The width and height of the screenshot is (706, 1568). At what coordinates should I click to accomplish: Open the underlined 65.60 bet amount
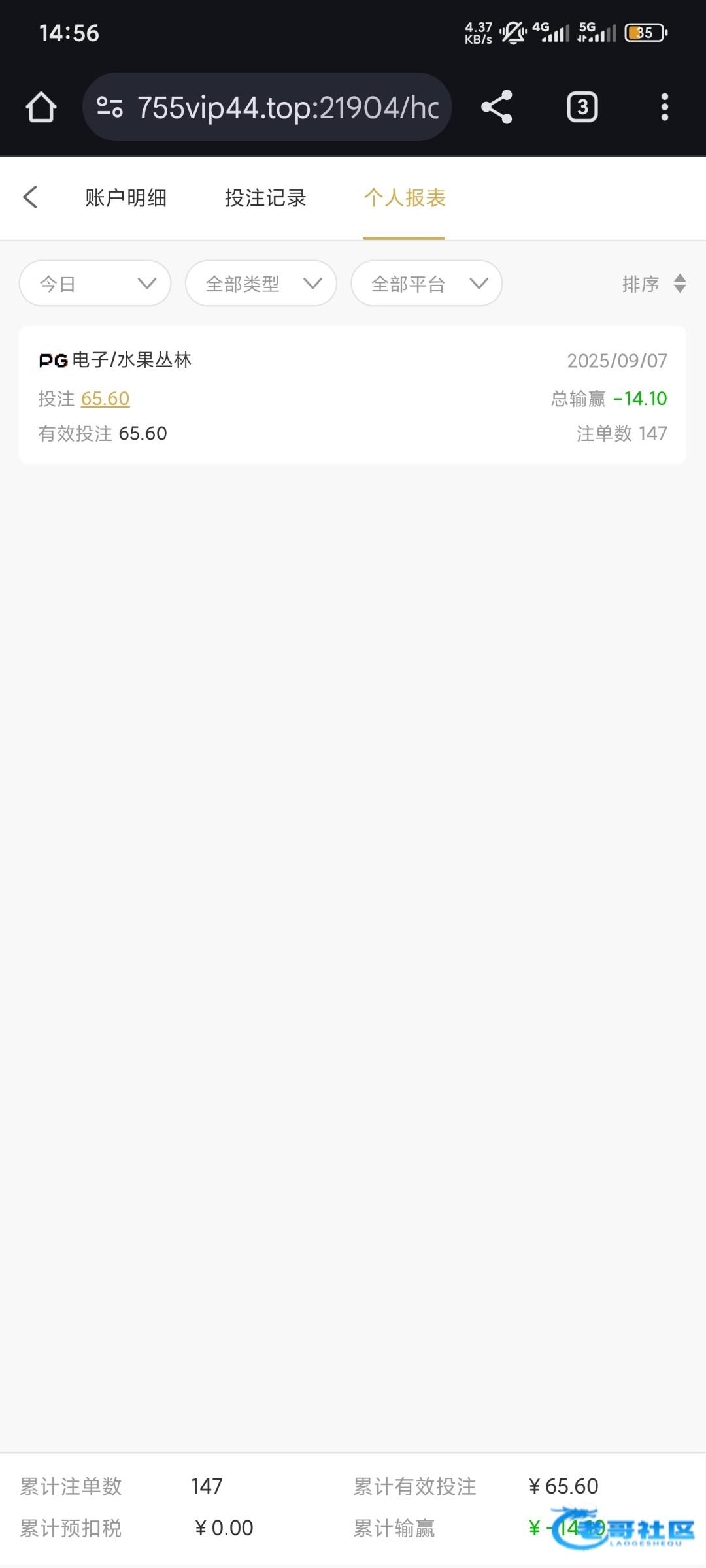point(105,399)
